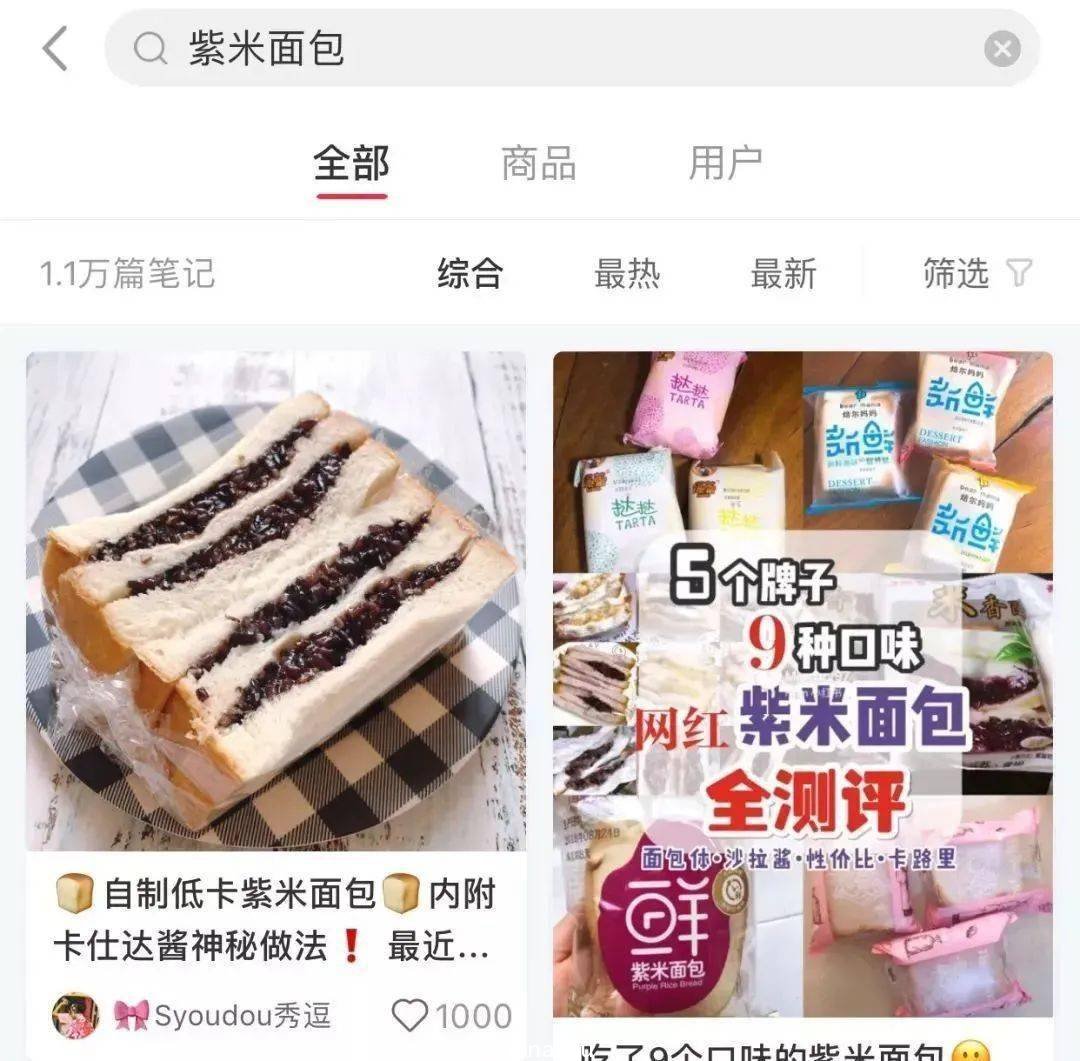Open the 自制低卡紫米面包 note
This screenshot has height=1061, width=1080.
pyautogui.click(x=275, y=600)
